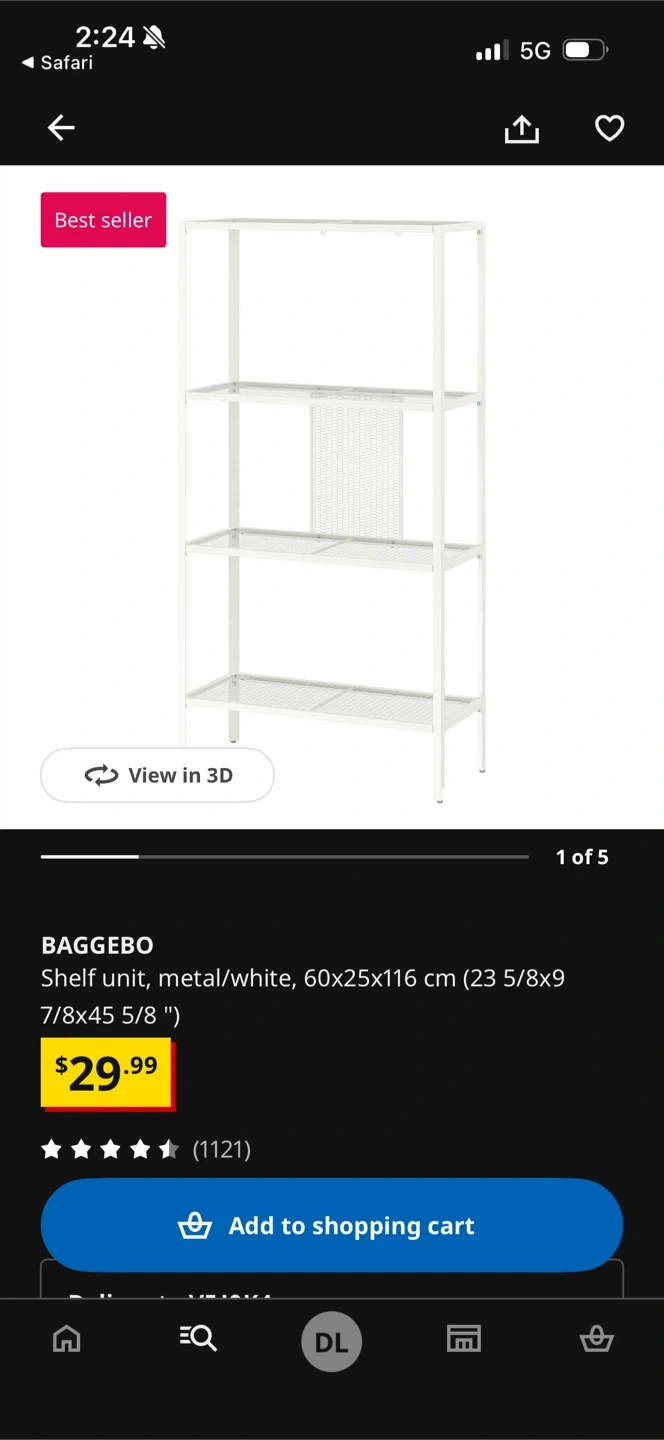This screenshot has width=664, height=1440.
Task: Open the DL profile tab
Action: (331, 1342)
